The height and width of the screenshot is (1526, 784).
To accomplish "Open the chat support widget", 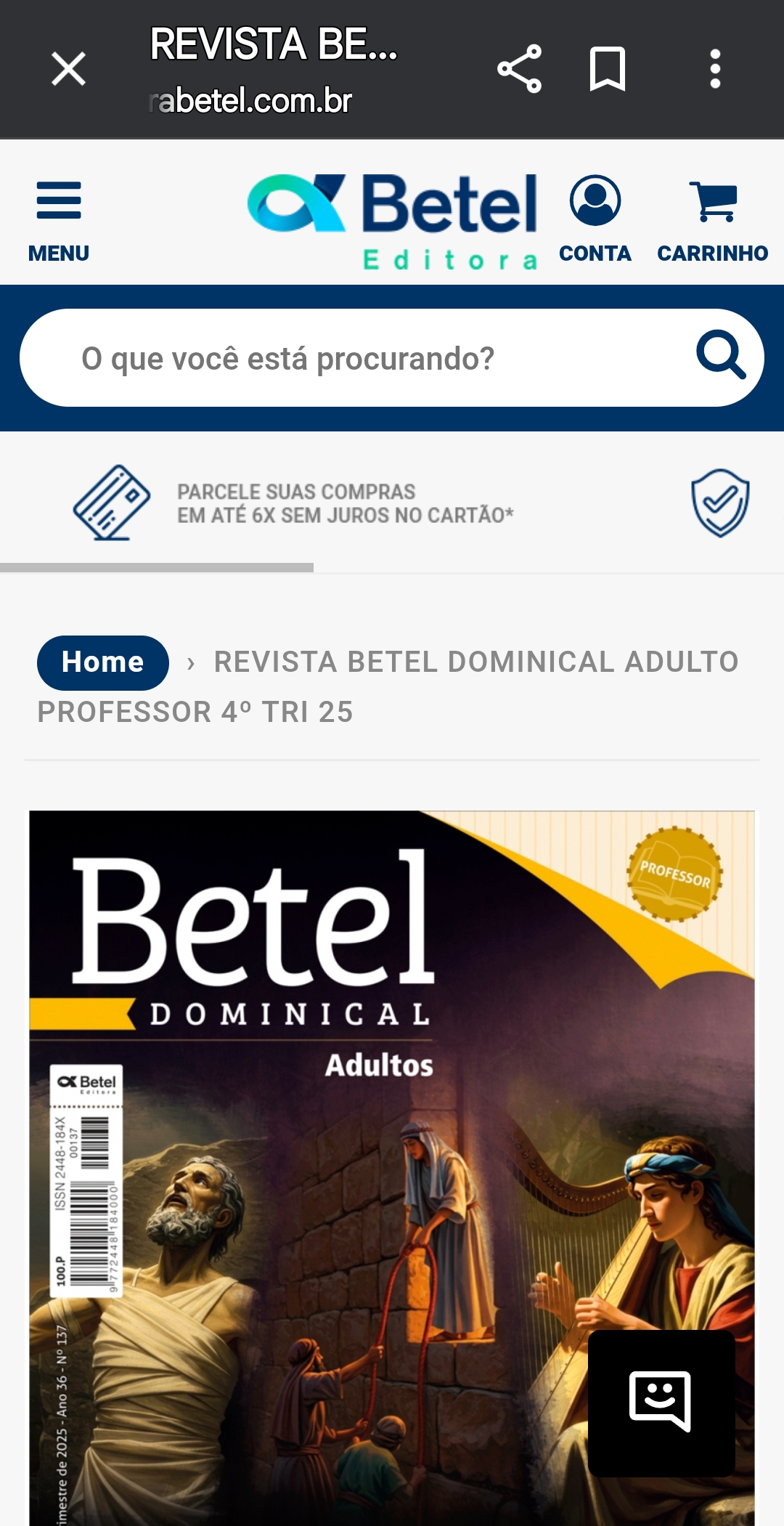I will (661, 1402).
